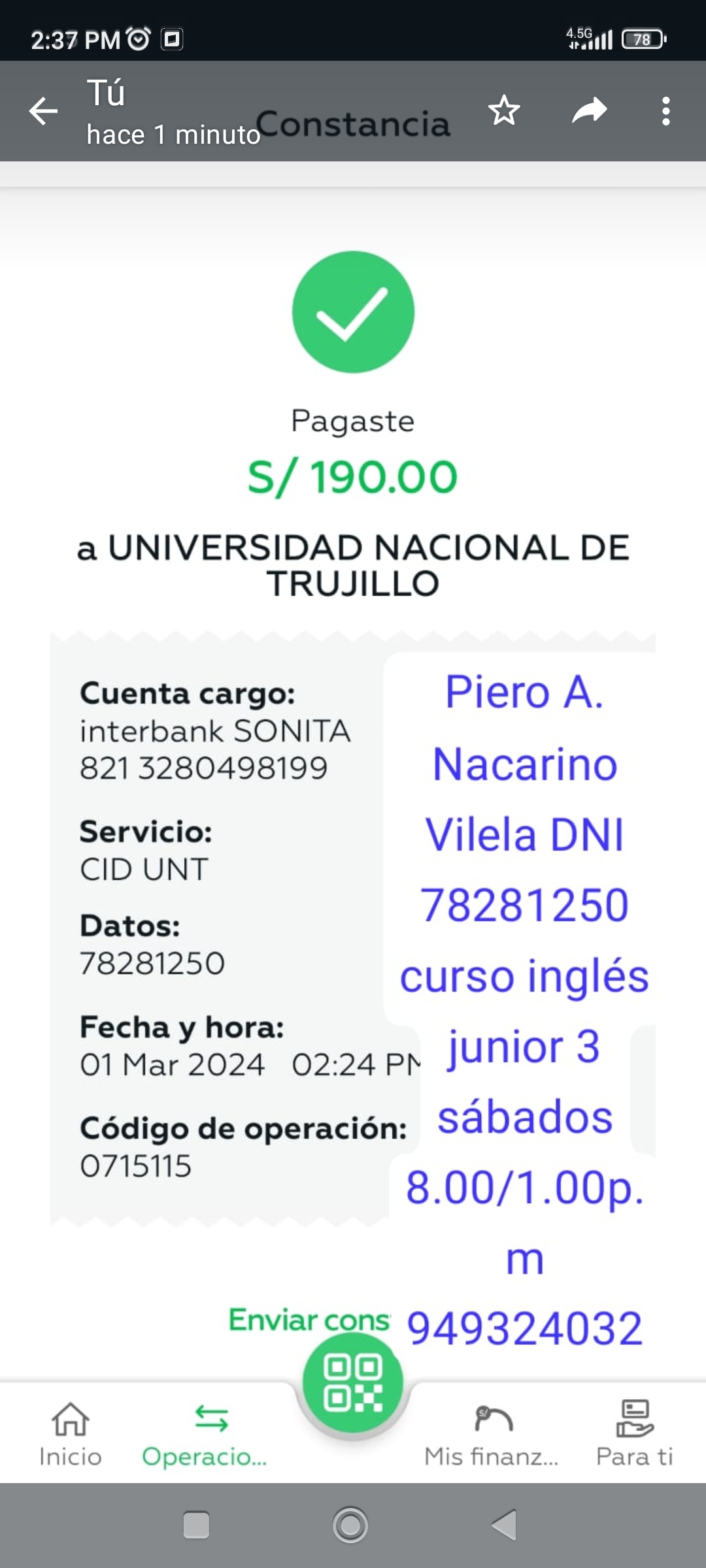The width and height of the screenshot is (706, 1568).
Task: Tap the system home button
Action: point(350,1526)
